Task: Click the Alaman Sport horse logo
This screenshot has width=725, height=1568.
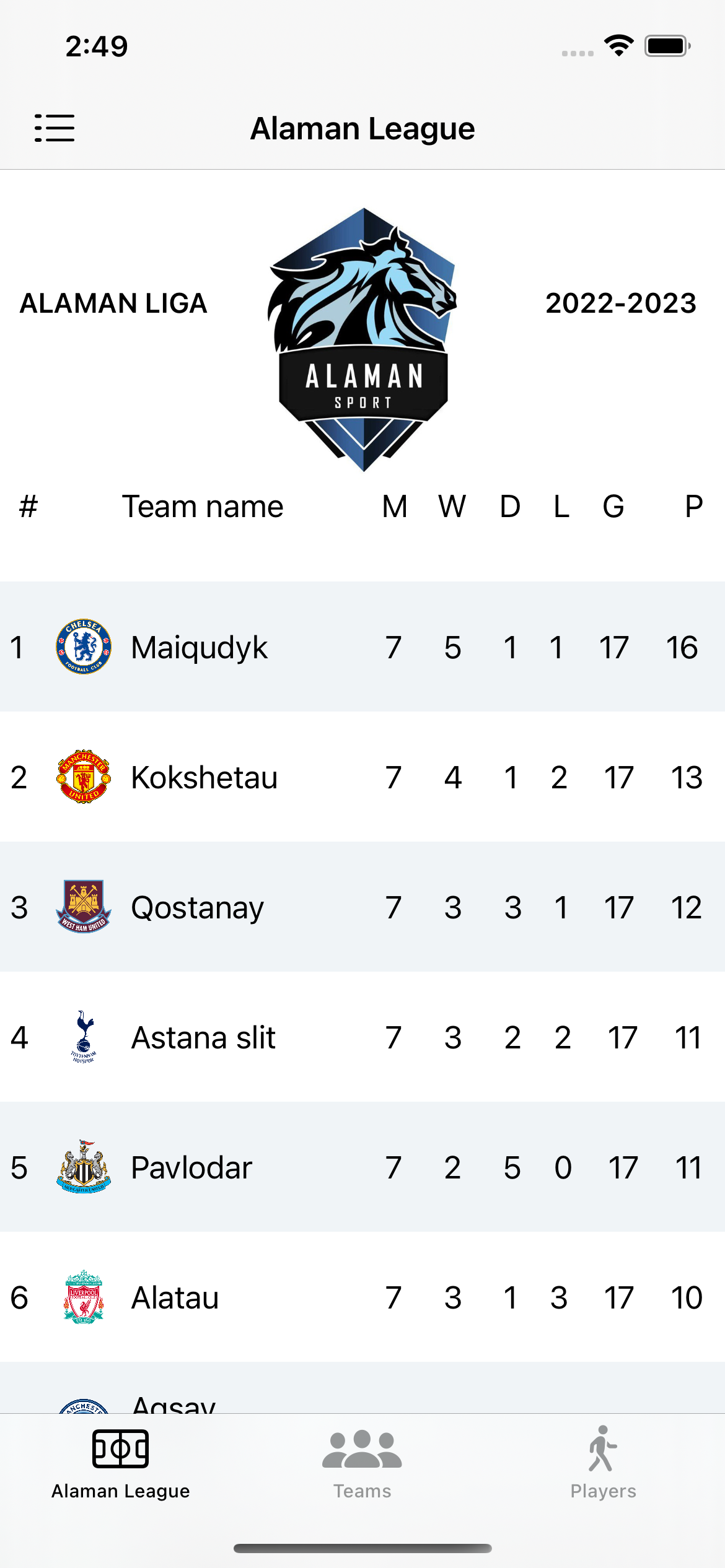Action: (362, 338)
